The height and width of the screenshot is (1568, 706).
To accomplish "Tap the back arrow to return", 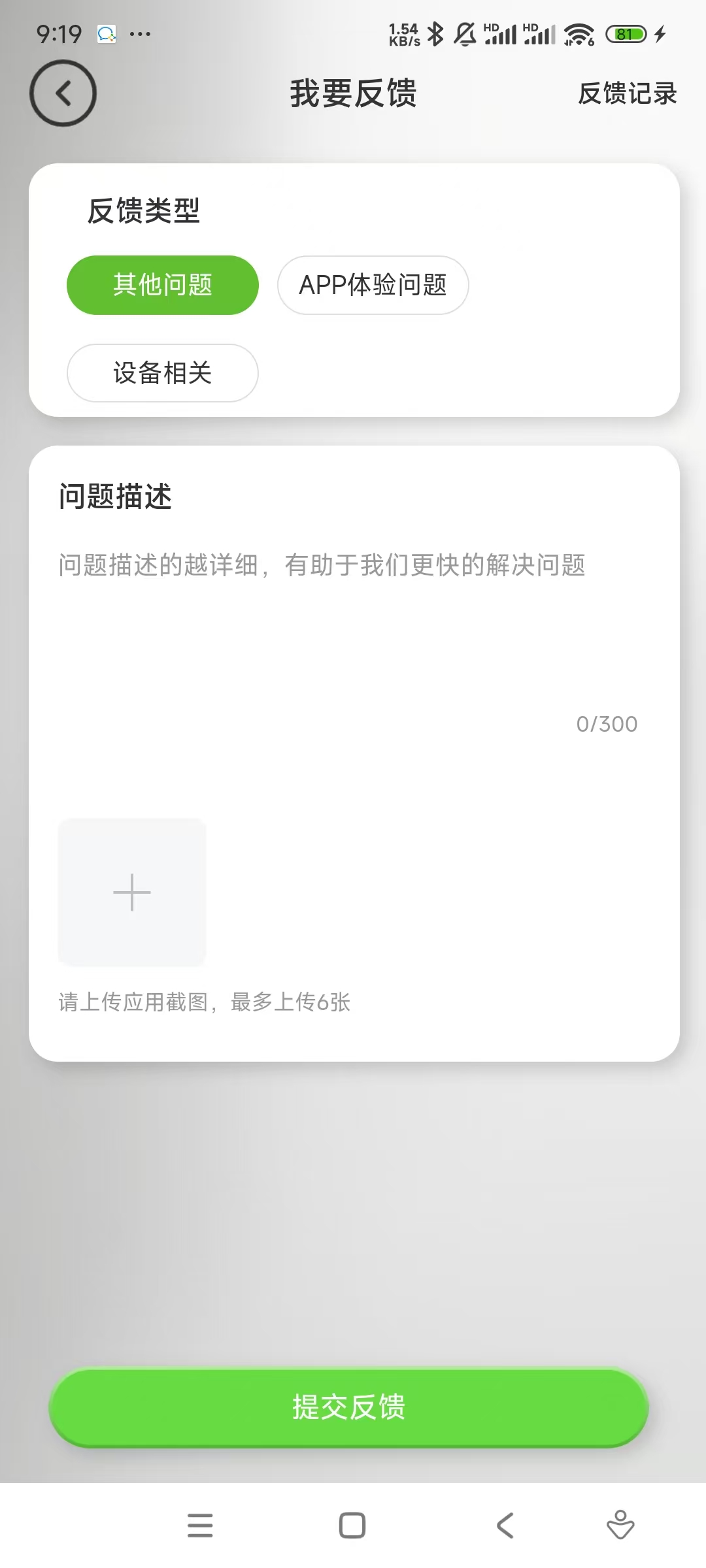I will point(63,93).
